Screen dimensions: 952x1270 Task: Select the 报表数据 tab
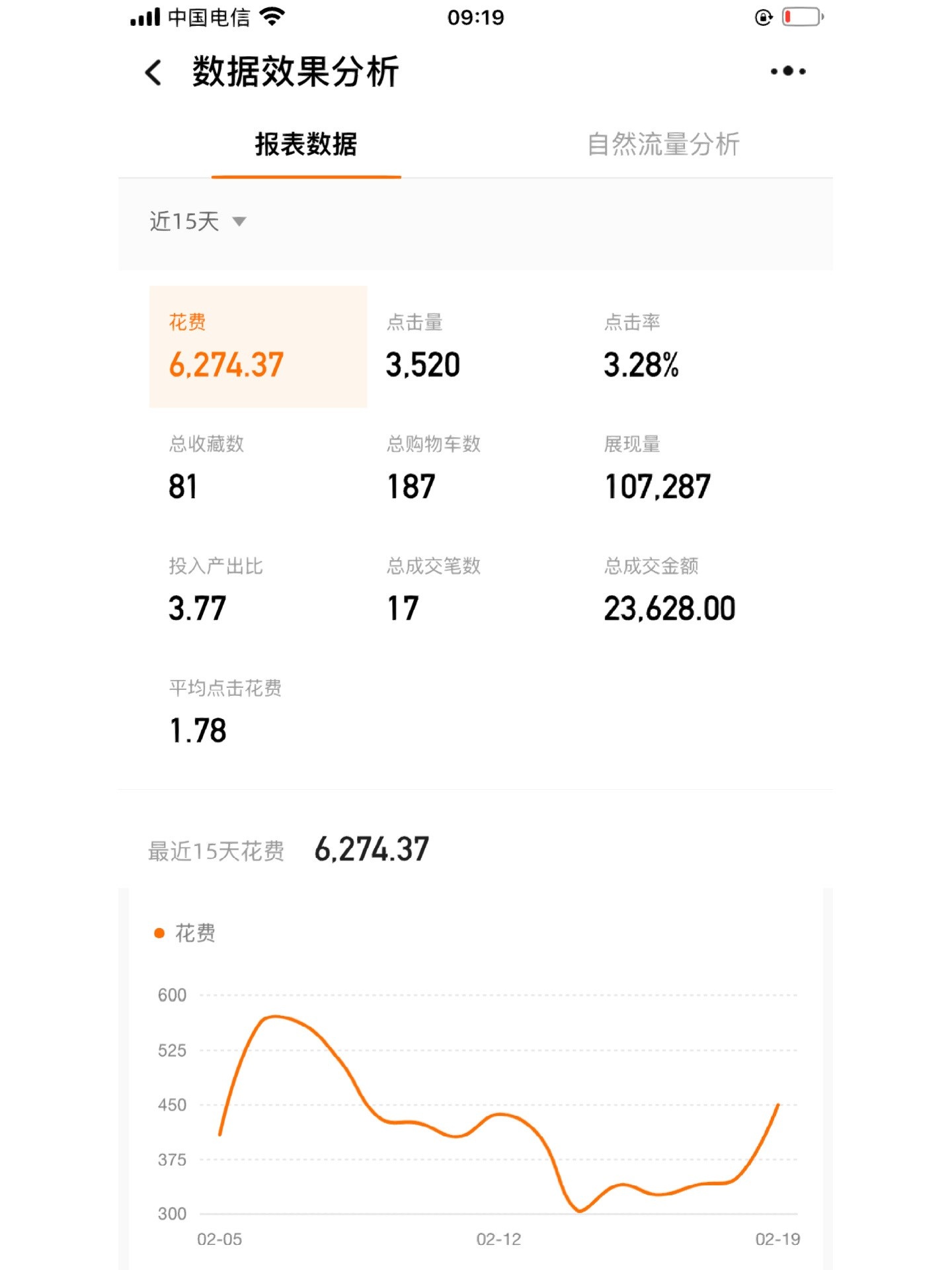pyautogui.click(x=306, y=144)
